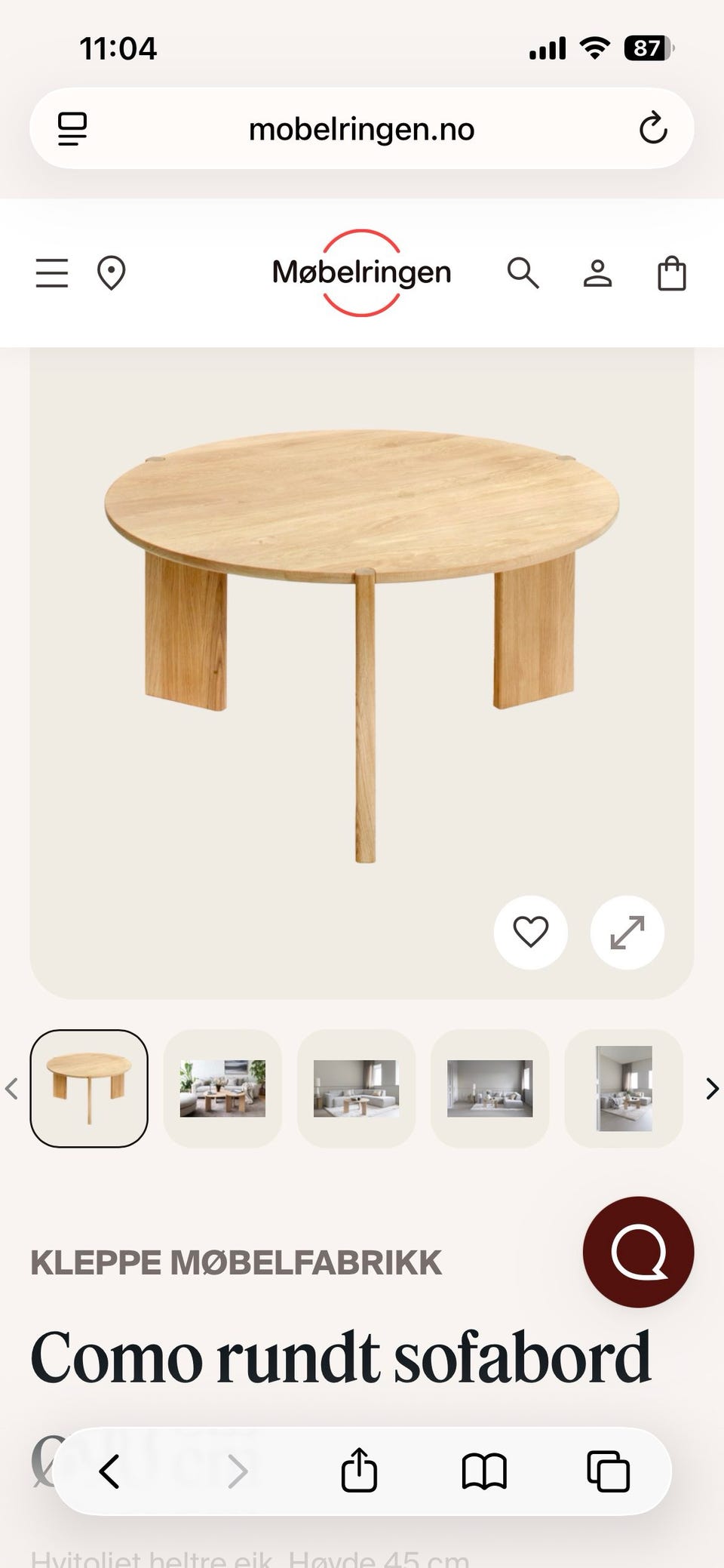The width and height of the screenshot is (724, 1568).
Task: Open Safari bookmarks
Action: 483,1471
